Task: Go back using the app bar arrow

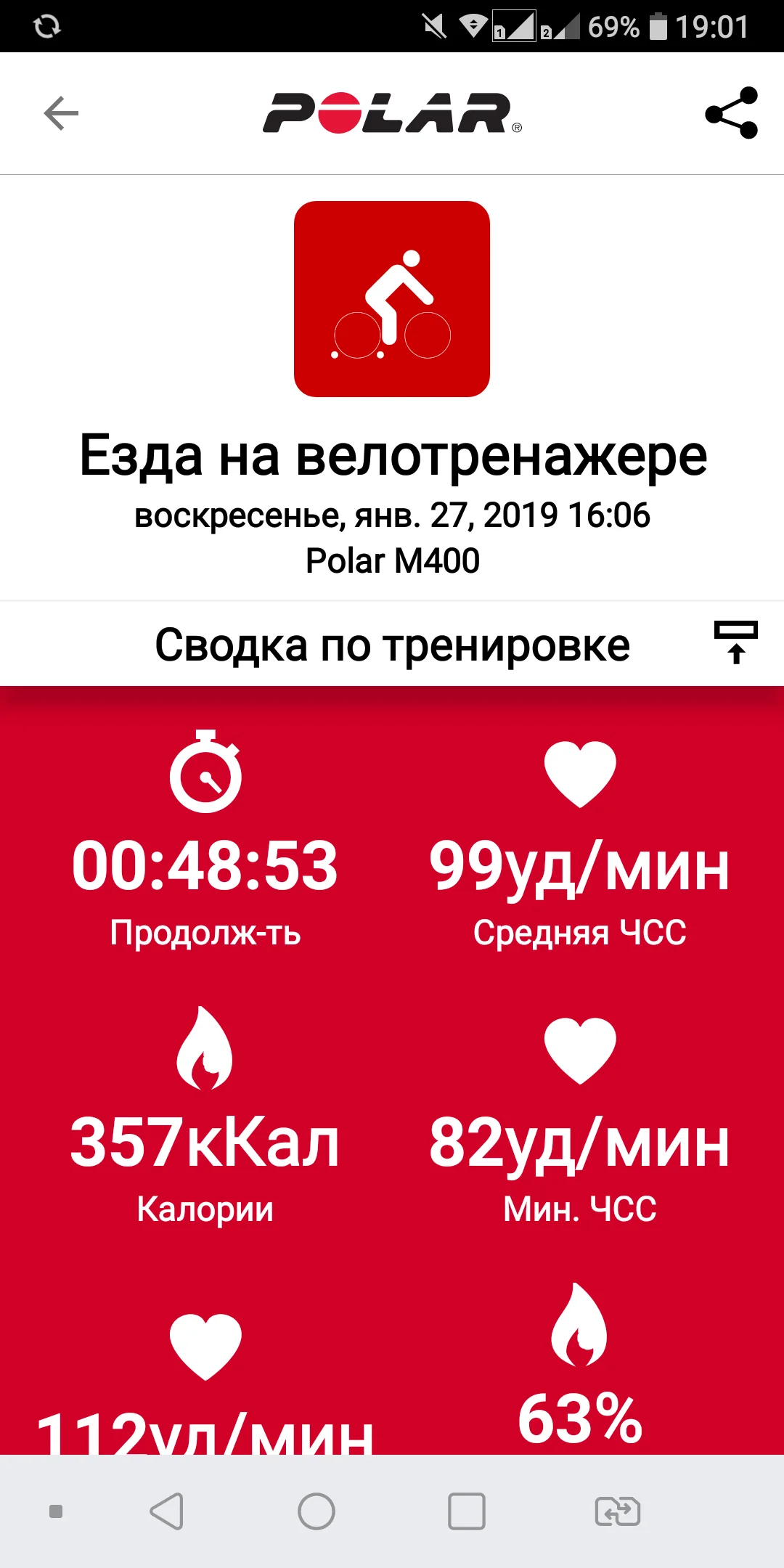Action: (61, 113)
